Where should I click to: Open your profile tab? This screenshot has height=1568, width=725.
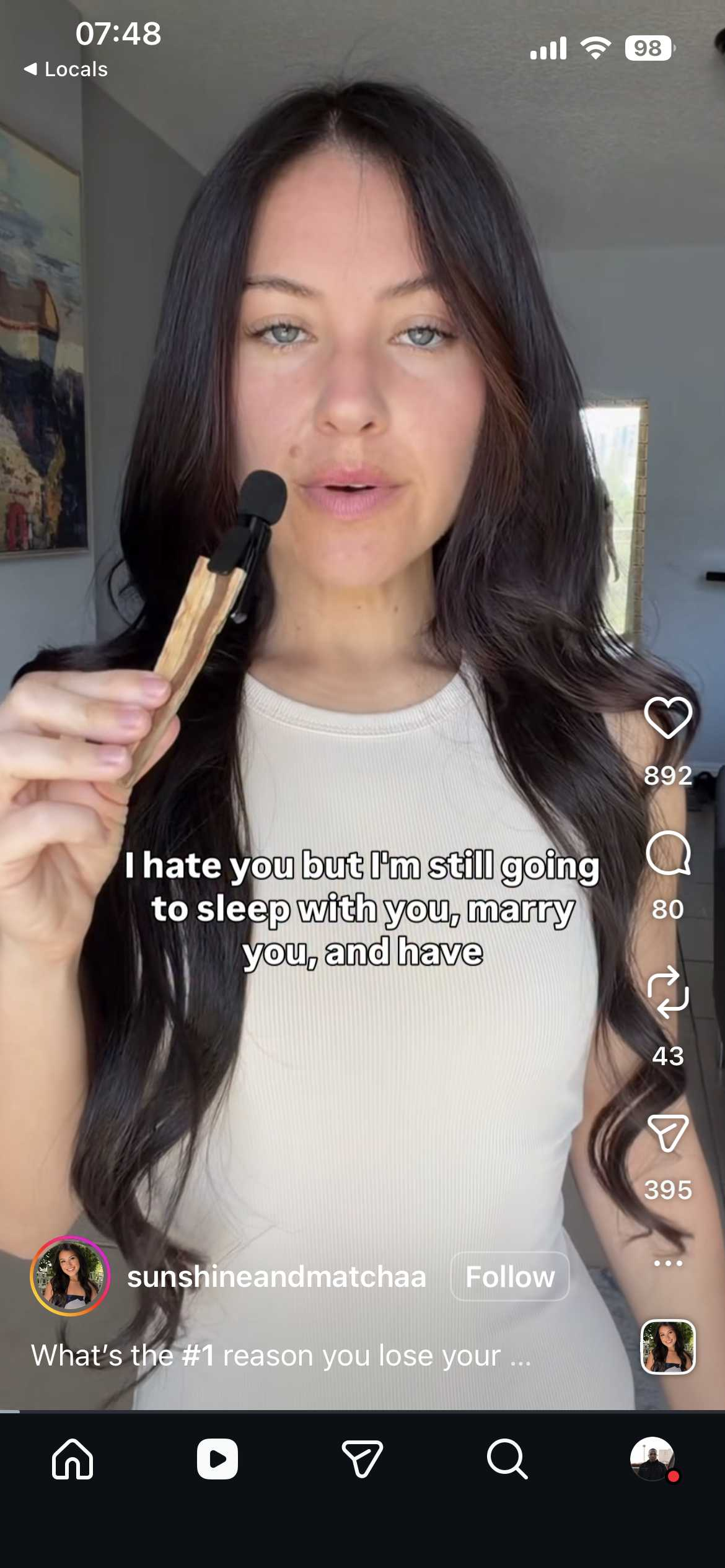click(652, 1459)
